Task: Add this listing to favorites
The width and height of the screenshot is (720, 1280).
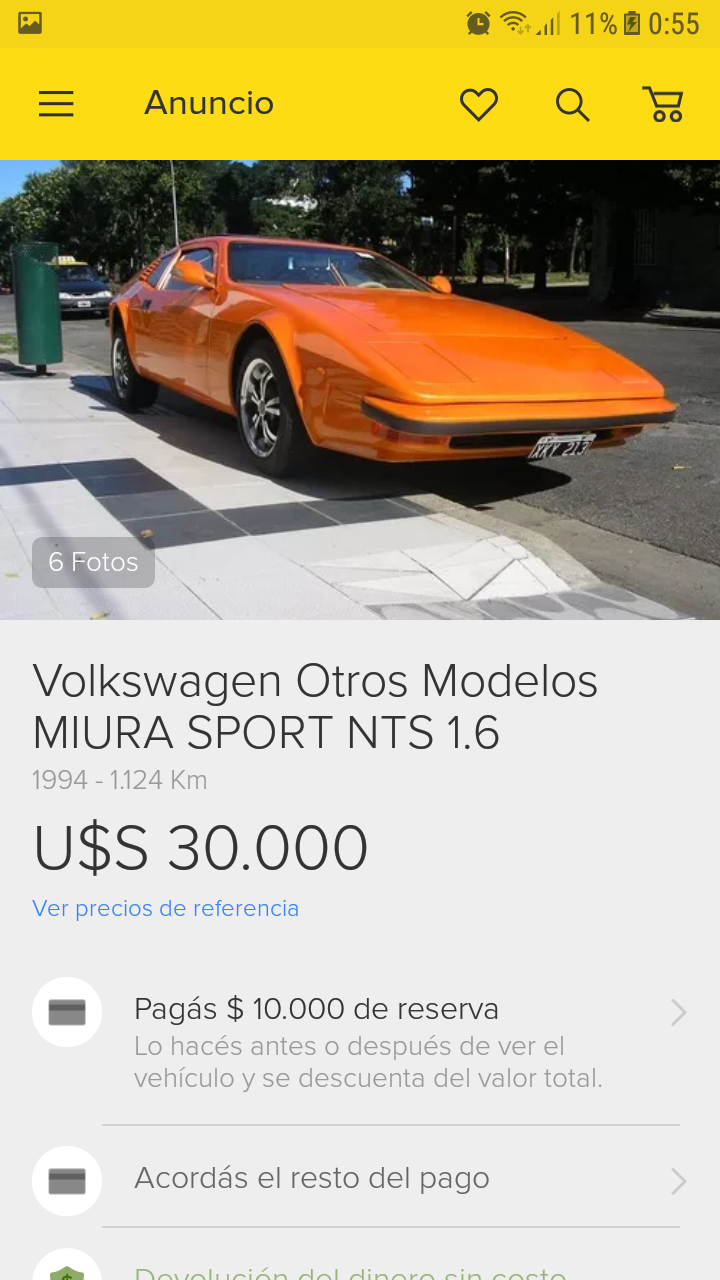Action: [x=479, y=104]
